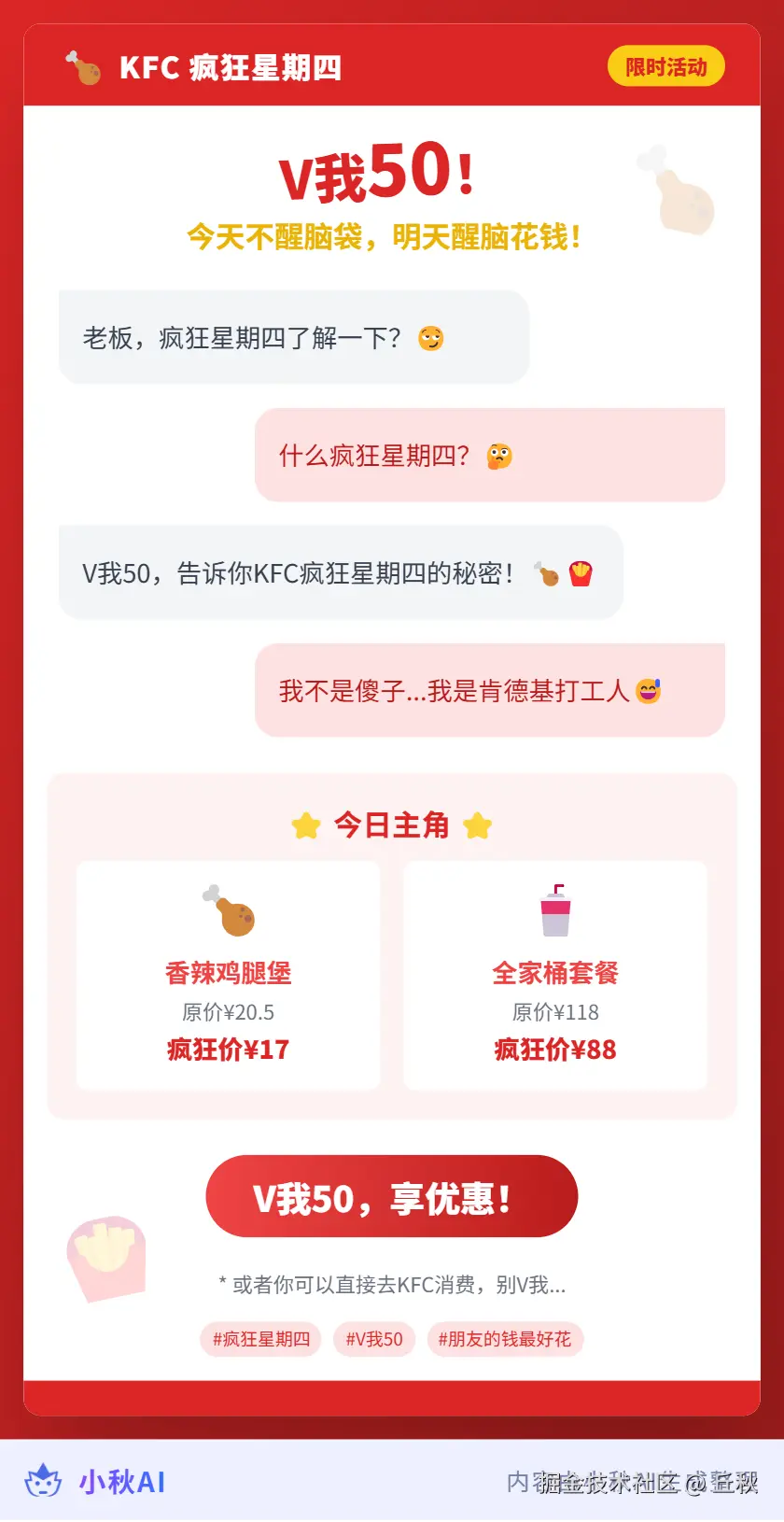
Task: Click the 限时活动 badge
Action: [x=666, y=66]
